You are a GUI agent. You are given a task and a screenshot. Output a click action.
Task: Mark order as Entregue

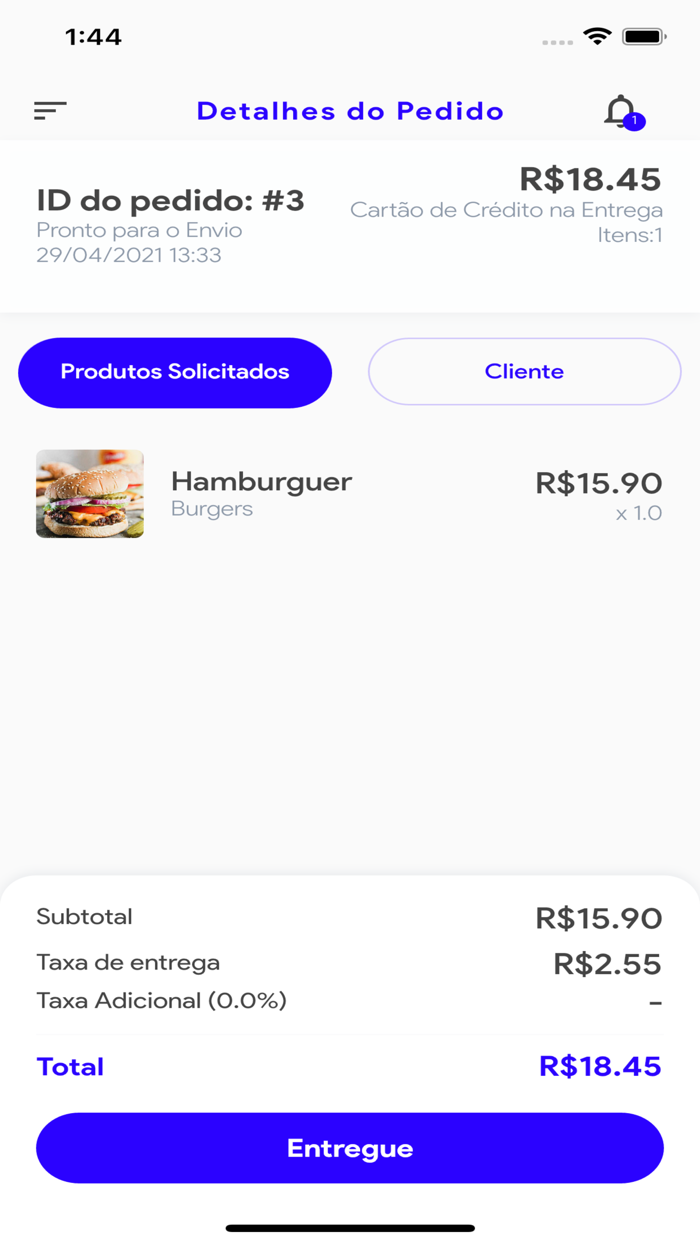[x=350, y=1148]
